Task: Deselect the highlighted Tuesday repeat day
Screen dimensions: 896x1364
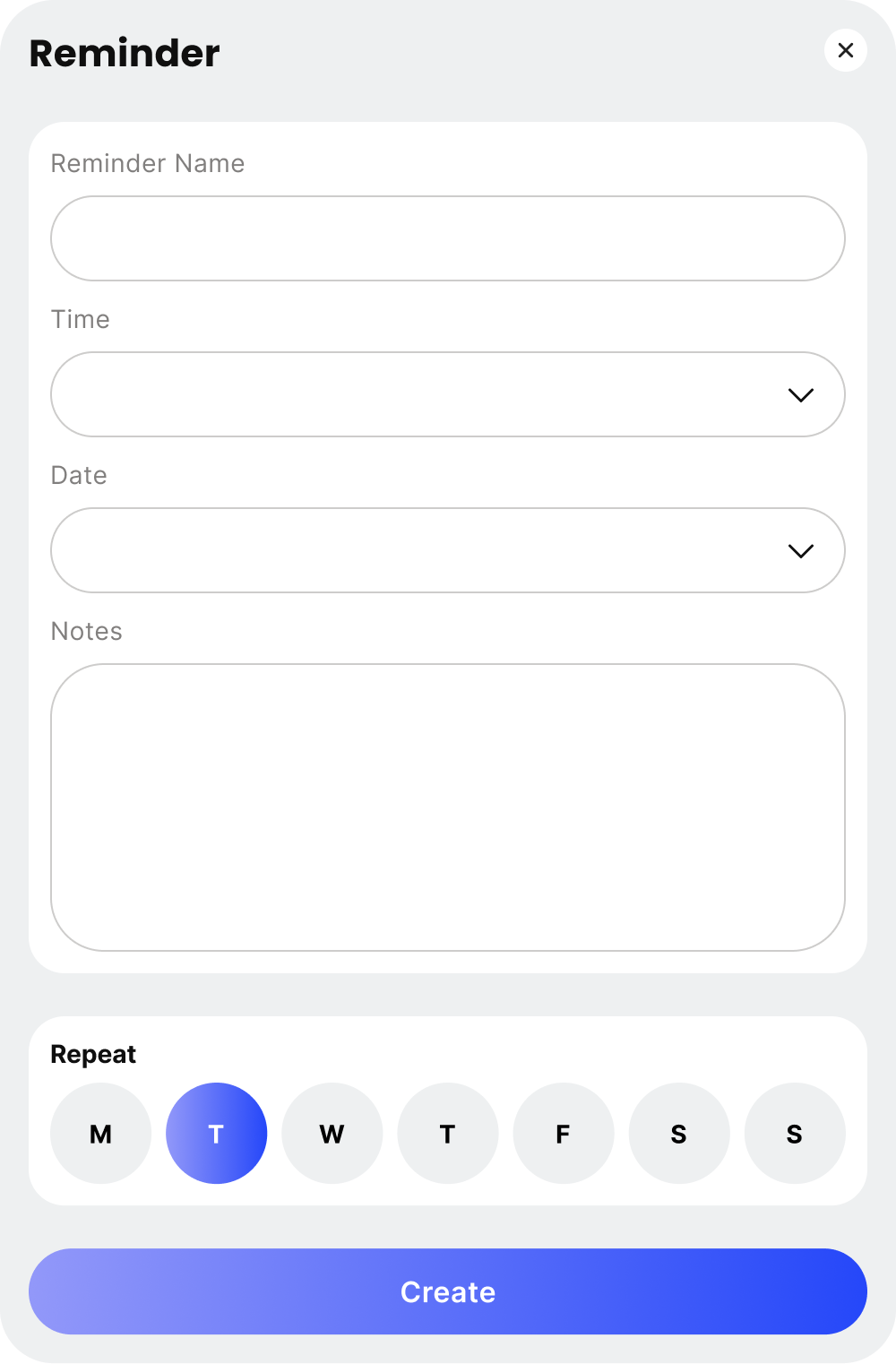Action: [216, 1134]
